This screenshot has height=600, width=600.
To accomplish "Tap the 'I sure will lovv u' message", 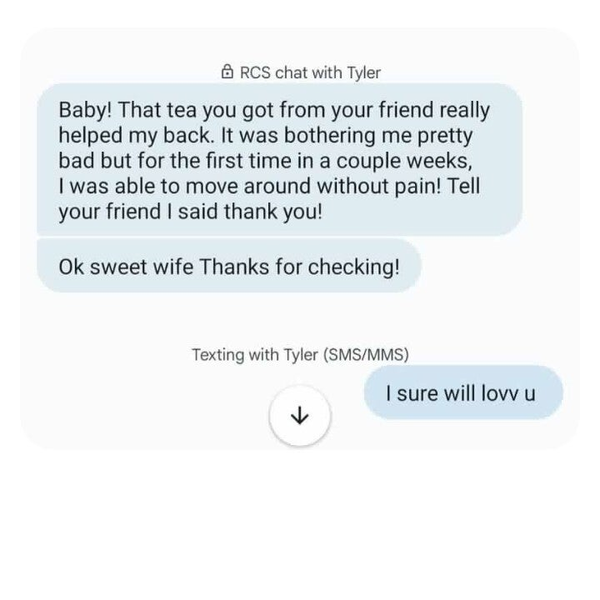I will click(463, 393).
